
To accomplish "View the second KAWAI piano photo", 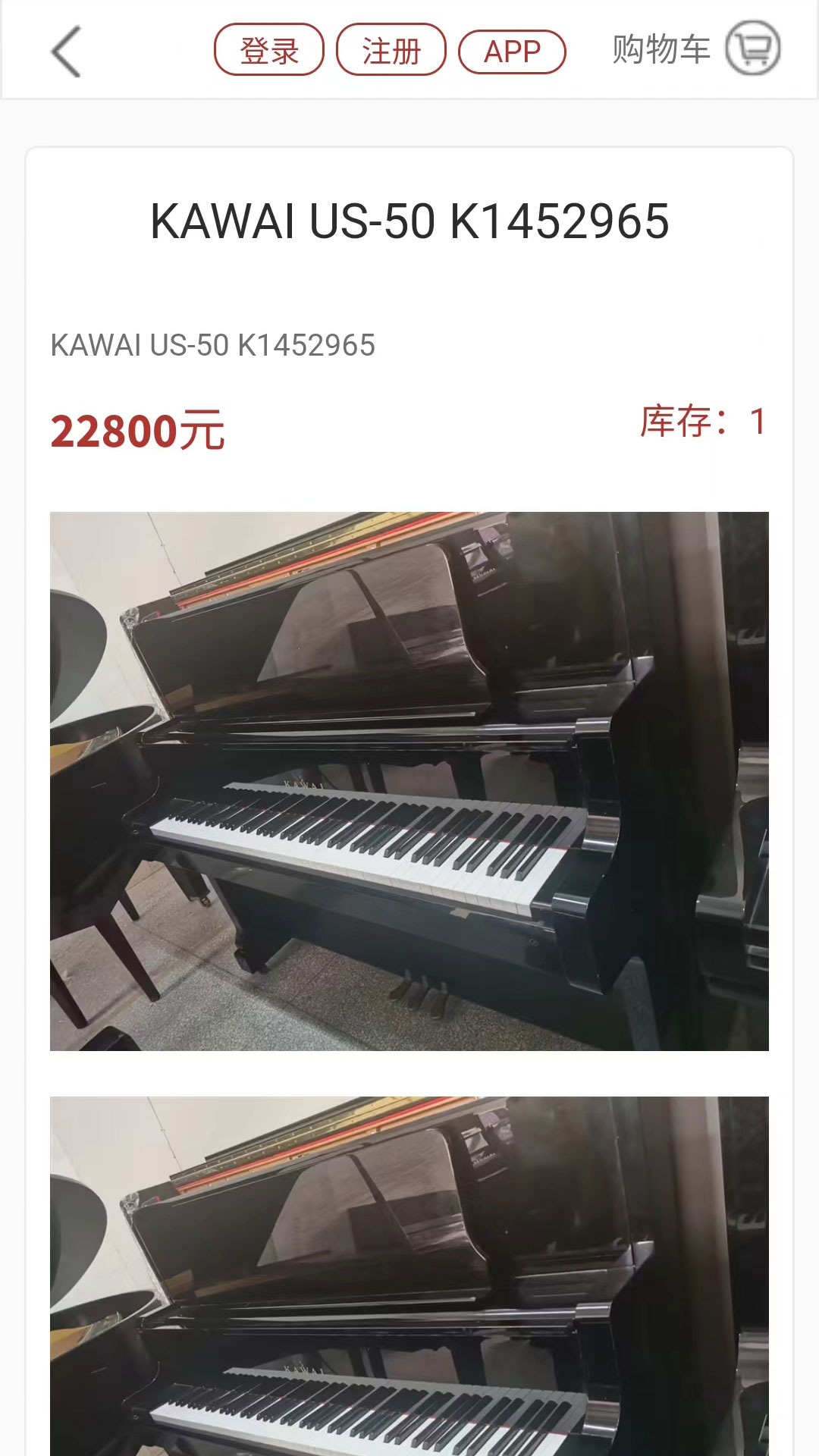I will [x=409, y=1276].
